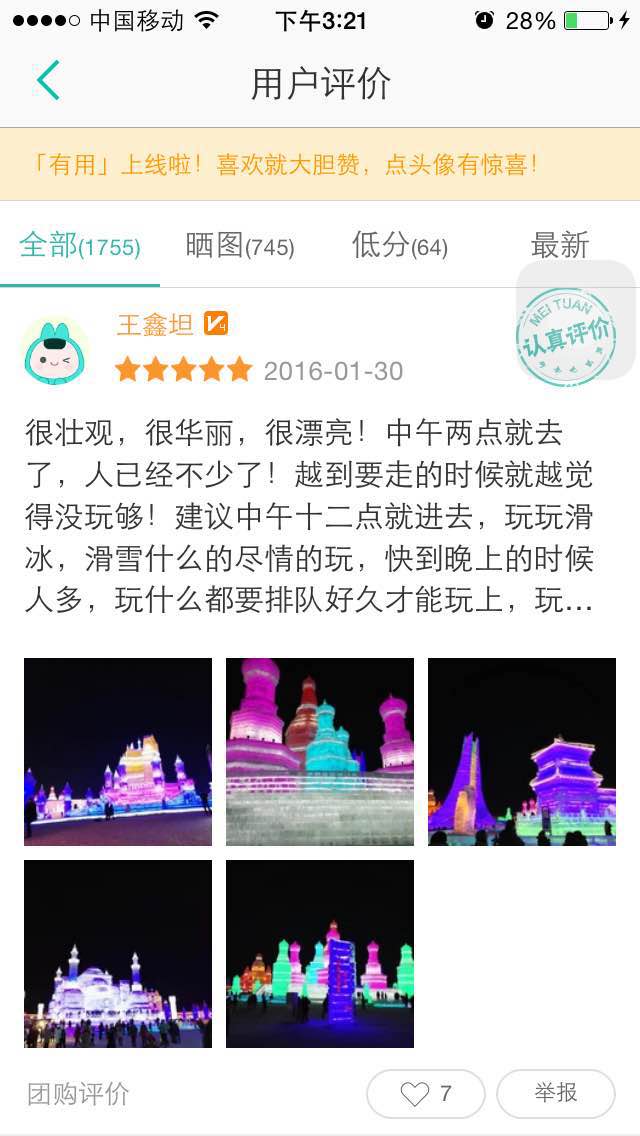Open 王鑫坦's profile avatar
The height and width of the screenshot is (1136, 640).
pyautogui.click(x=55, y=352)
